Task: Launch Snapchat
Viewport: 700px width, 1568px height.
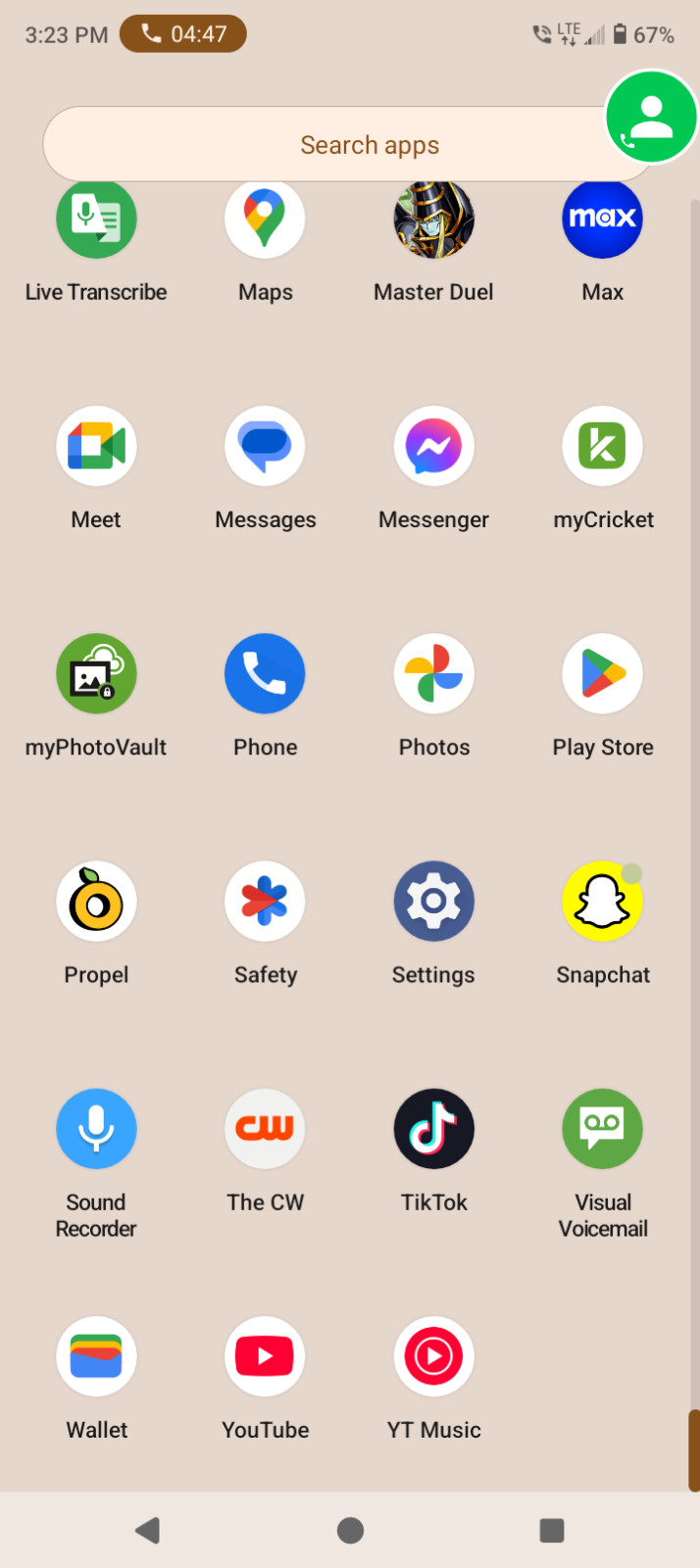Action: click(x=602, y=902)
